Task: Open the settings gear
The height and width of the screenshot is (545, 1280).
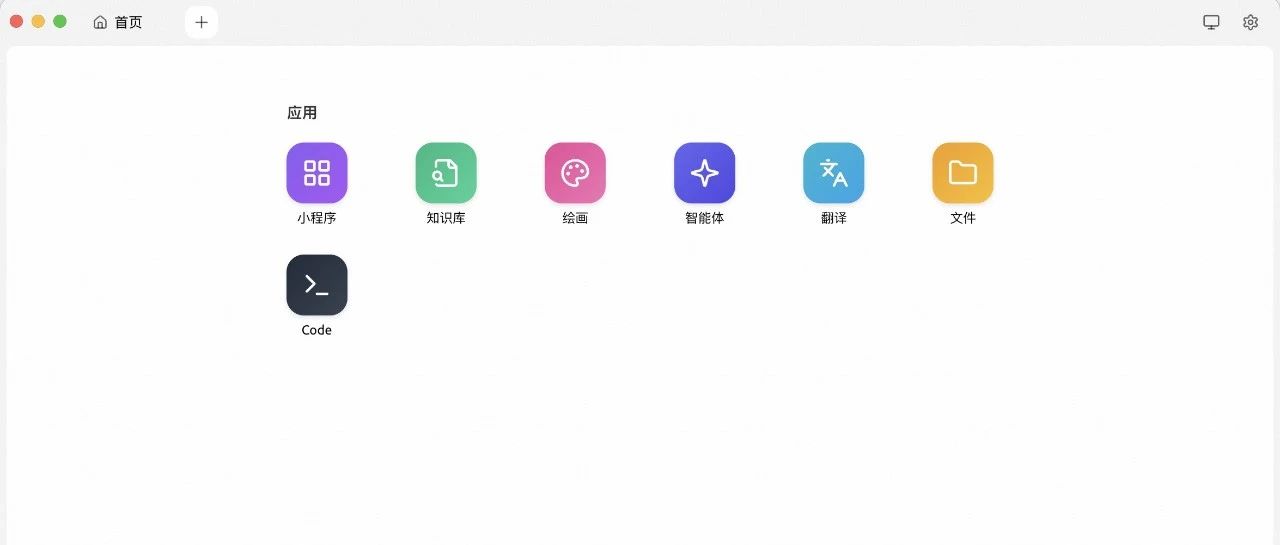Action: click(1250, 22)
